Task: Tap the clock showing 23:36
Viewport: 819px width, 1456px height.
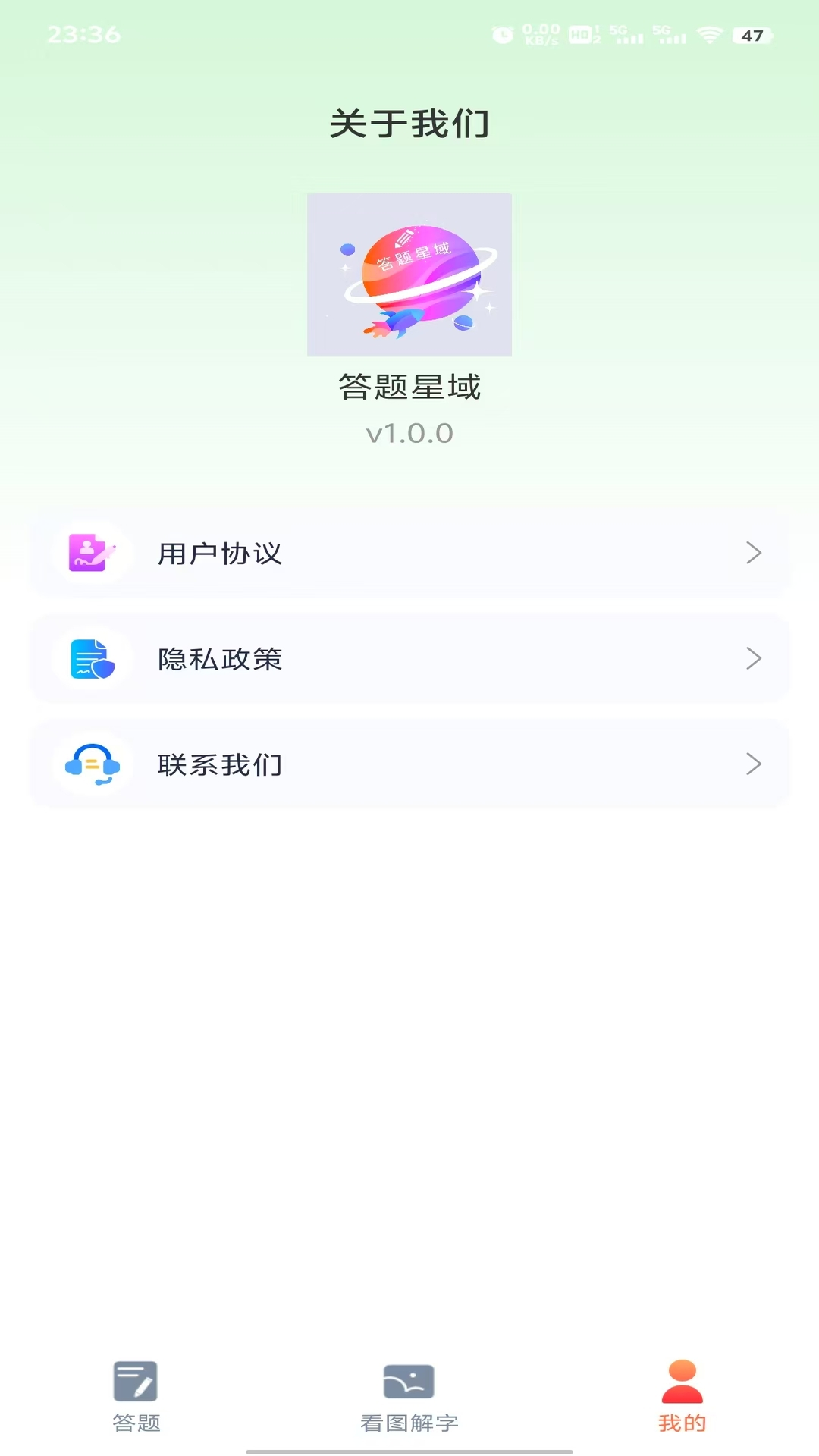Action: pyautogui.click(x=80, y=33)
